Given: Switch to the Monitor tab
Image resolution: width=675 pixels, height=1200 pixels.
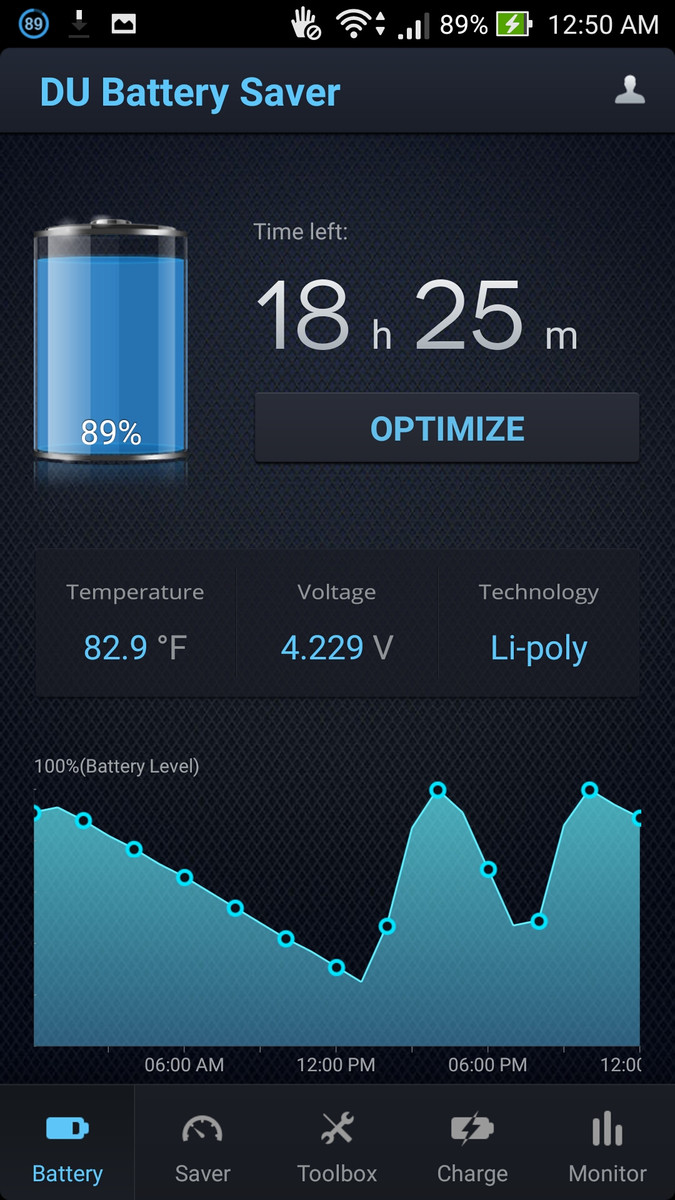Looking at the screenshot, I should pyautogui.click(x=607, y=1146).
